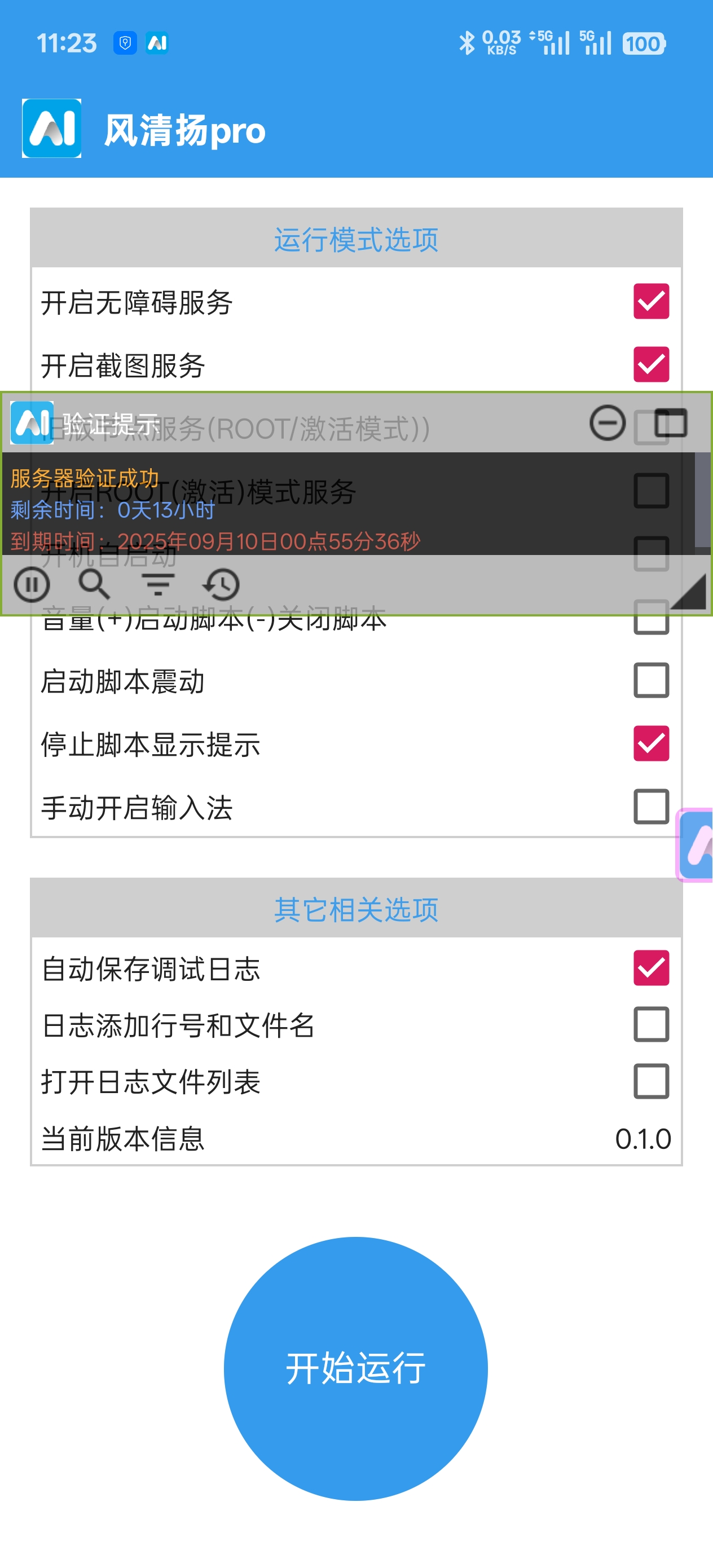Tap the floating AI bubble at screen edge
Screen dimensions: 713x1568
click(697, 845)
